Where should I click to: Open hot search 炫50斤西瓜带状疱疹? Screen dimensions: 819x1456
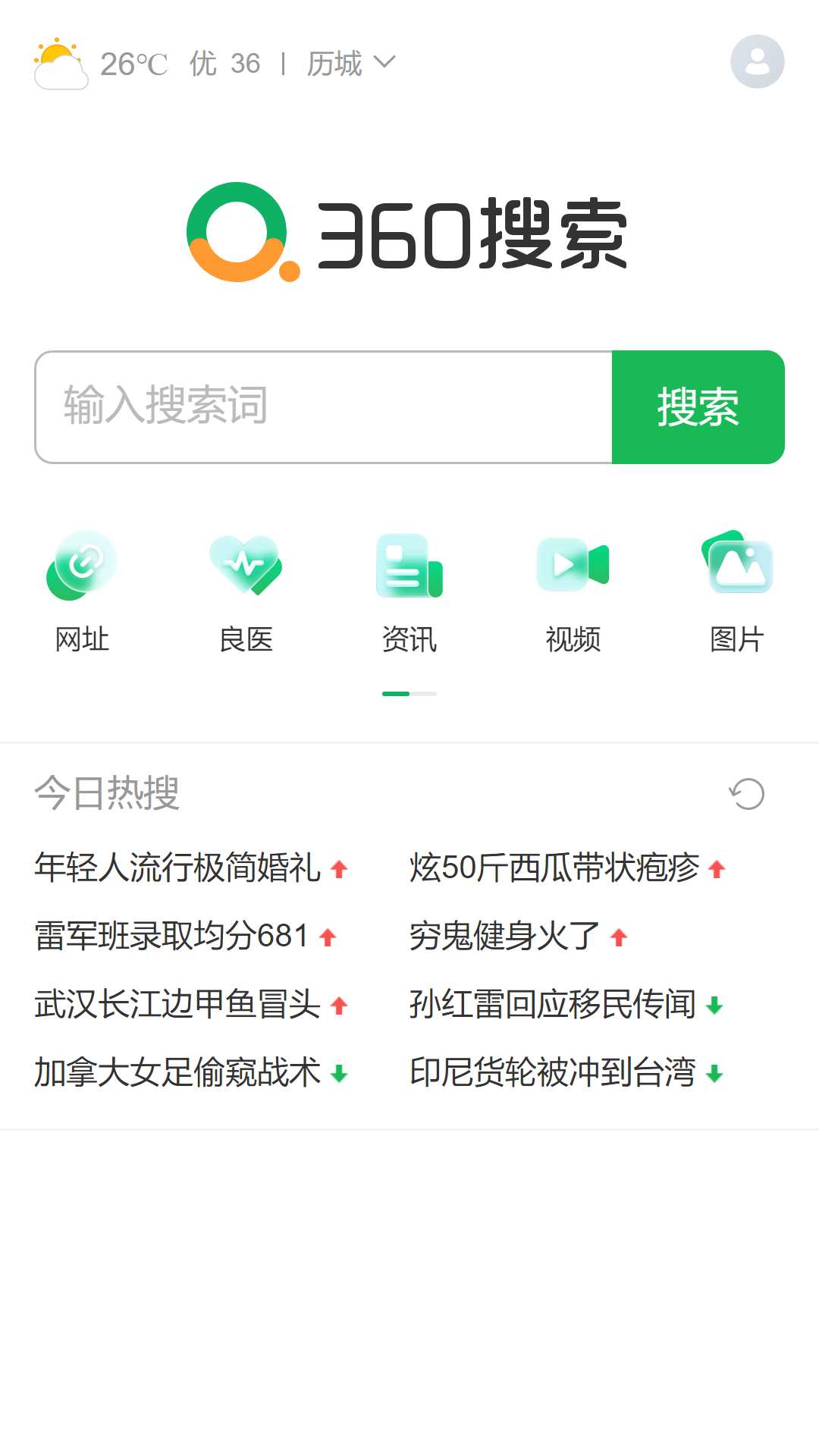(554, 868)
